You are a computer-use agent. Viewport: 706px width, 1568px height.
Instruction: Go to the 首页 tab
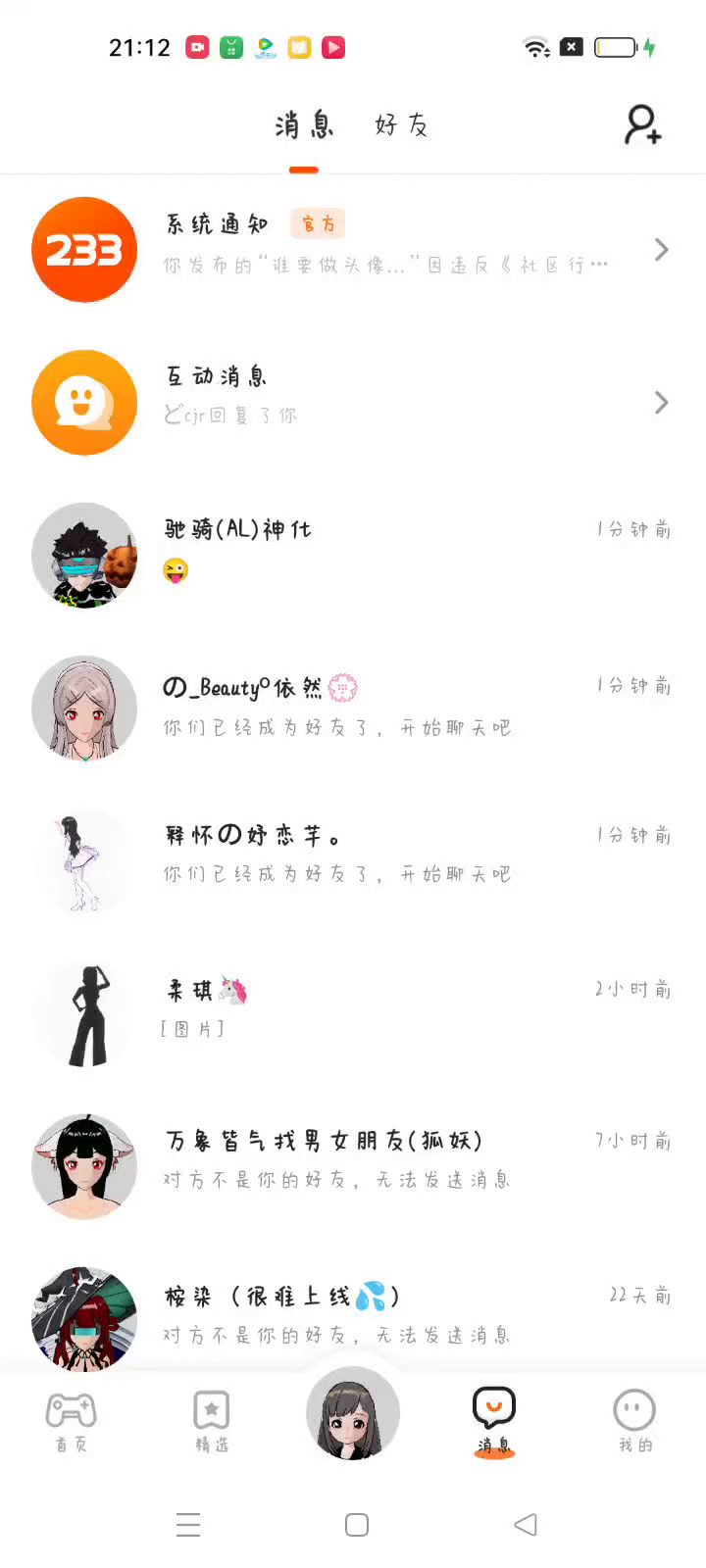click(x=72, y=1421)
